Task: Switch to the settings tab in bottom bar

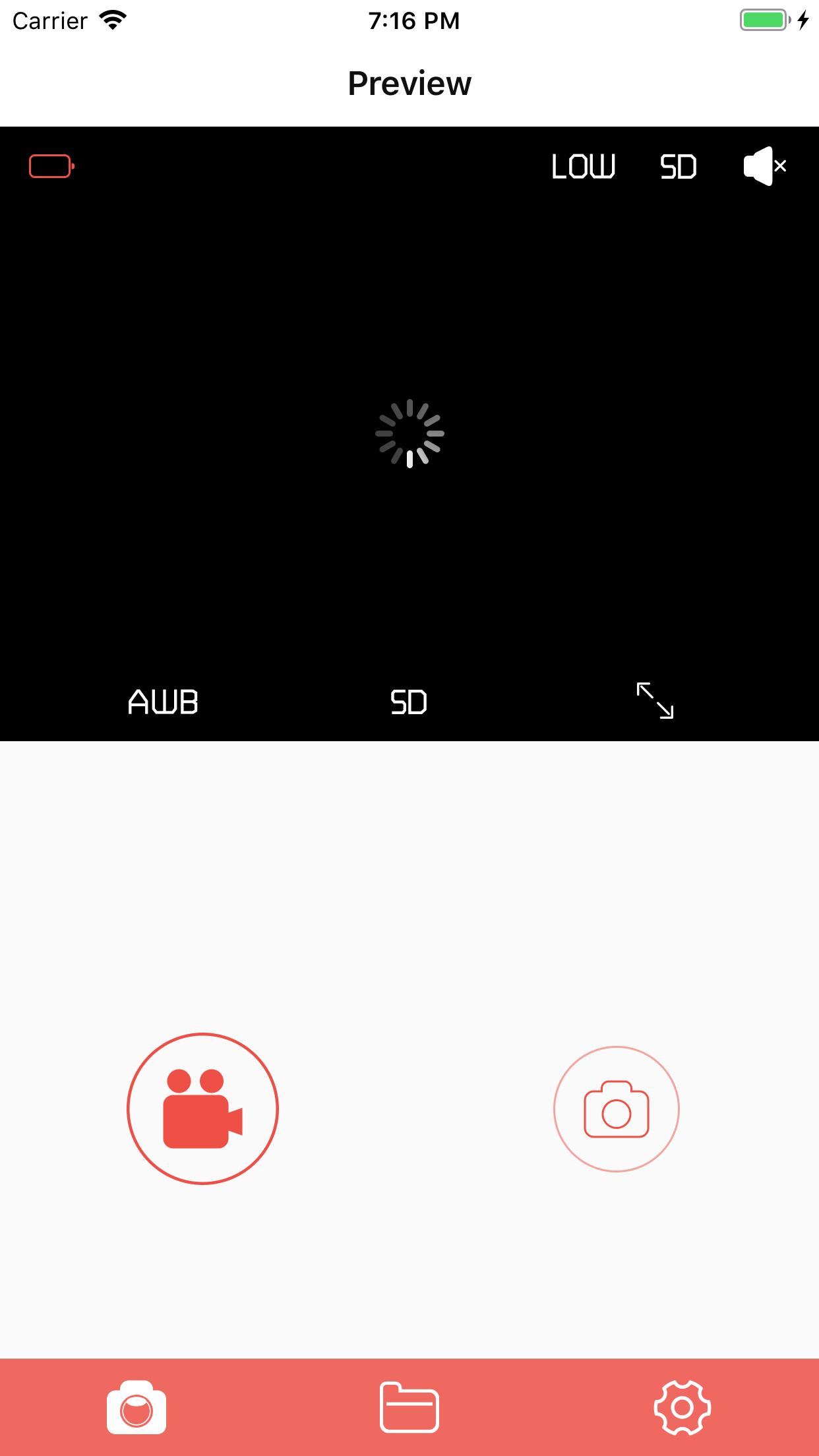Action: [682, 1407]
